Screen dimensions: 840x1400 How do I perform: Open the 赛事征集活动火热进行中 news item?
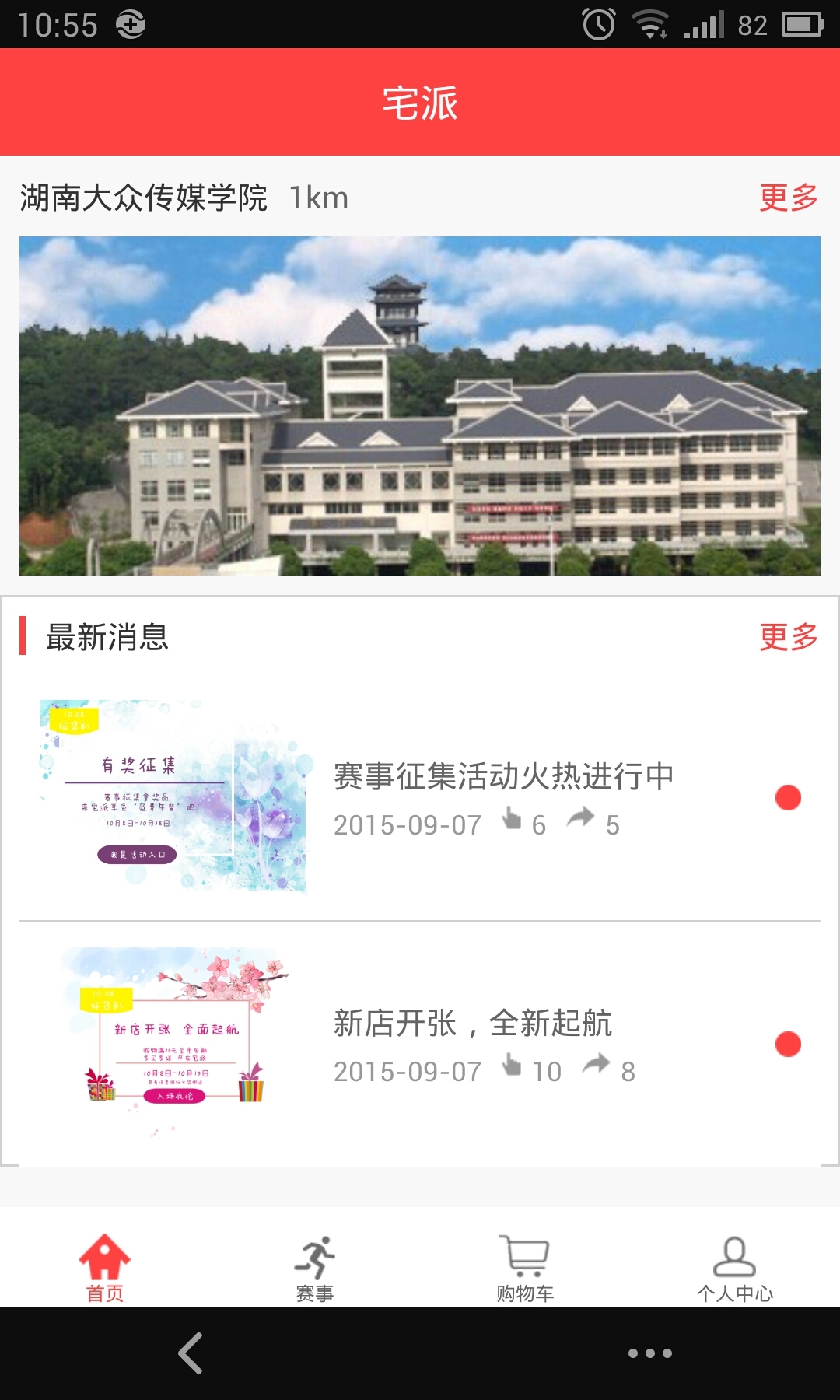503,776
